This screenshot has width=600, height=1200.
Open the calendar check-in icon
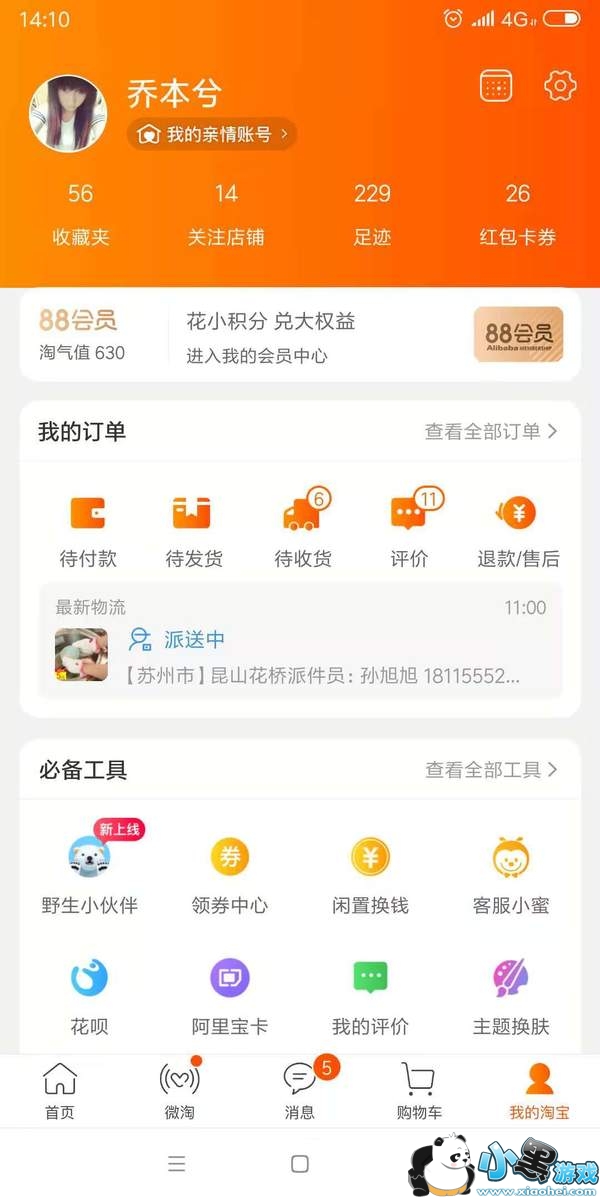pos(496,86)
